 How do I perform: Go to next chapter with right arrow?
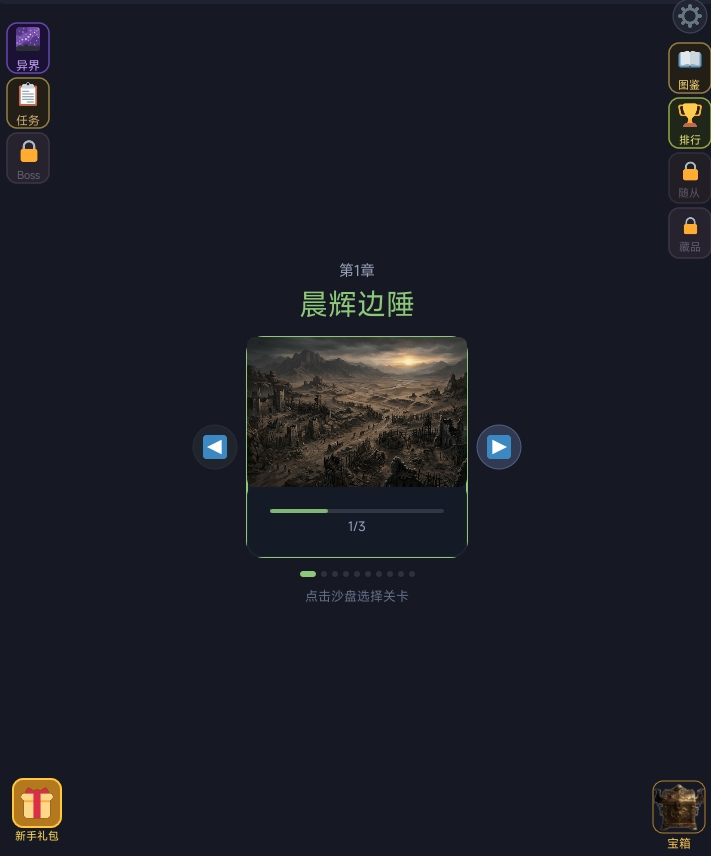499,447
